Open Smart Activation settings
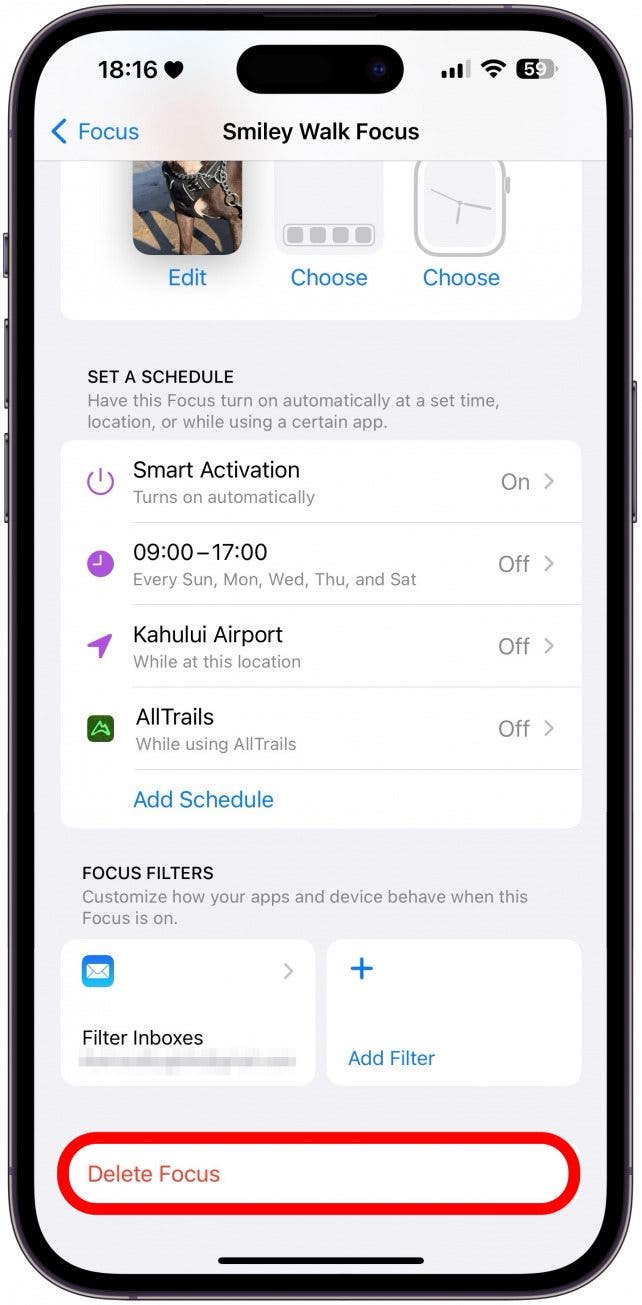This screenshot has height=1305, width=642. tap(320, 482)
